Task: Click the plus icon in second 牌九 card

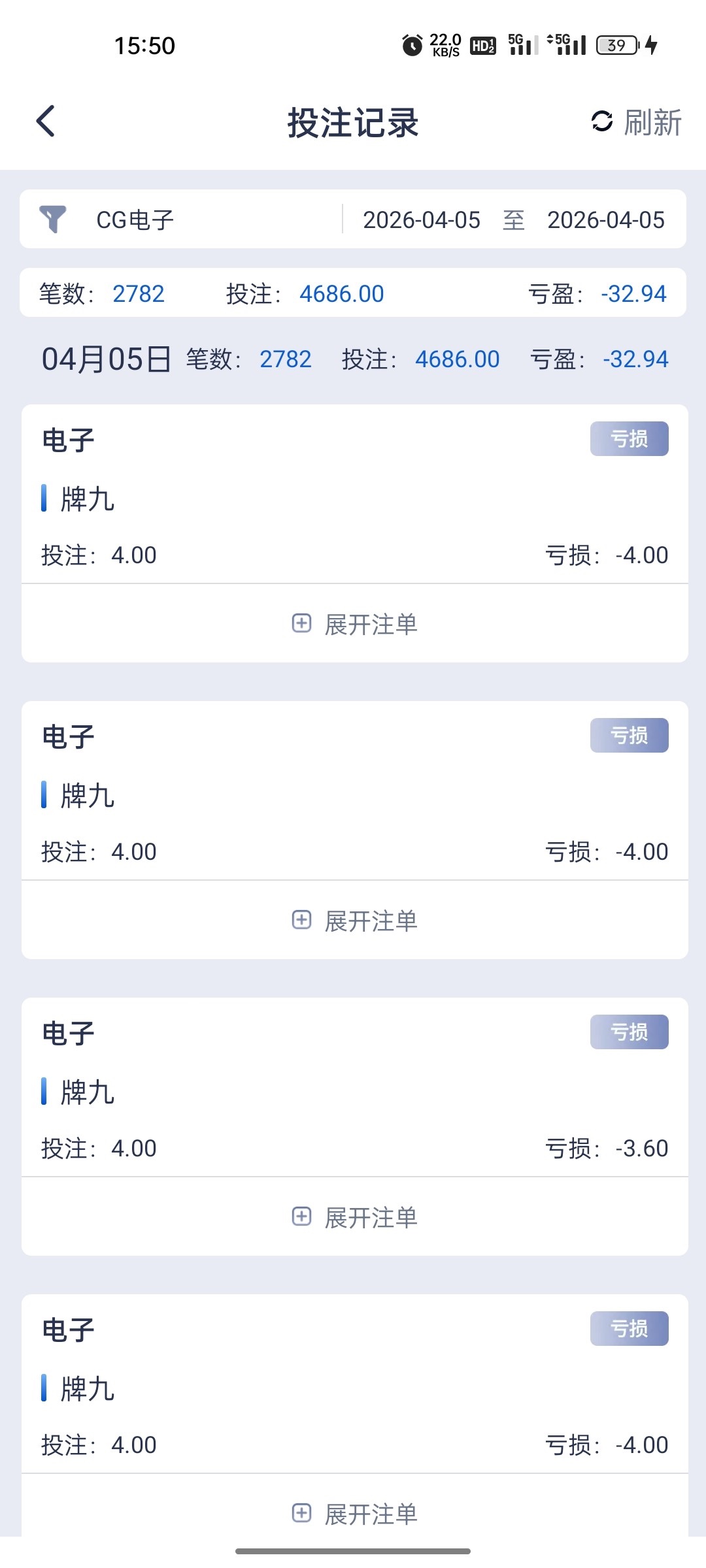Action: [x=301, y=921]
